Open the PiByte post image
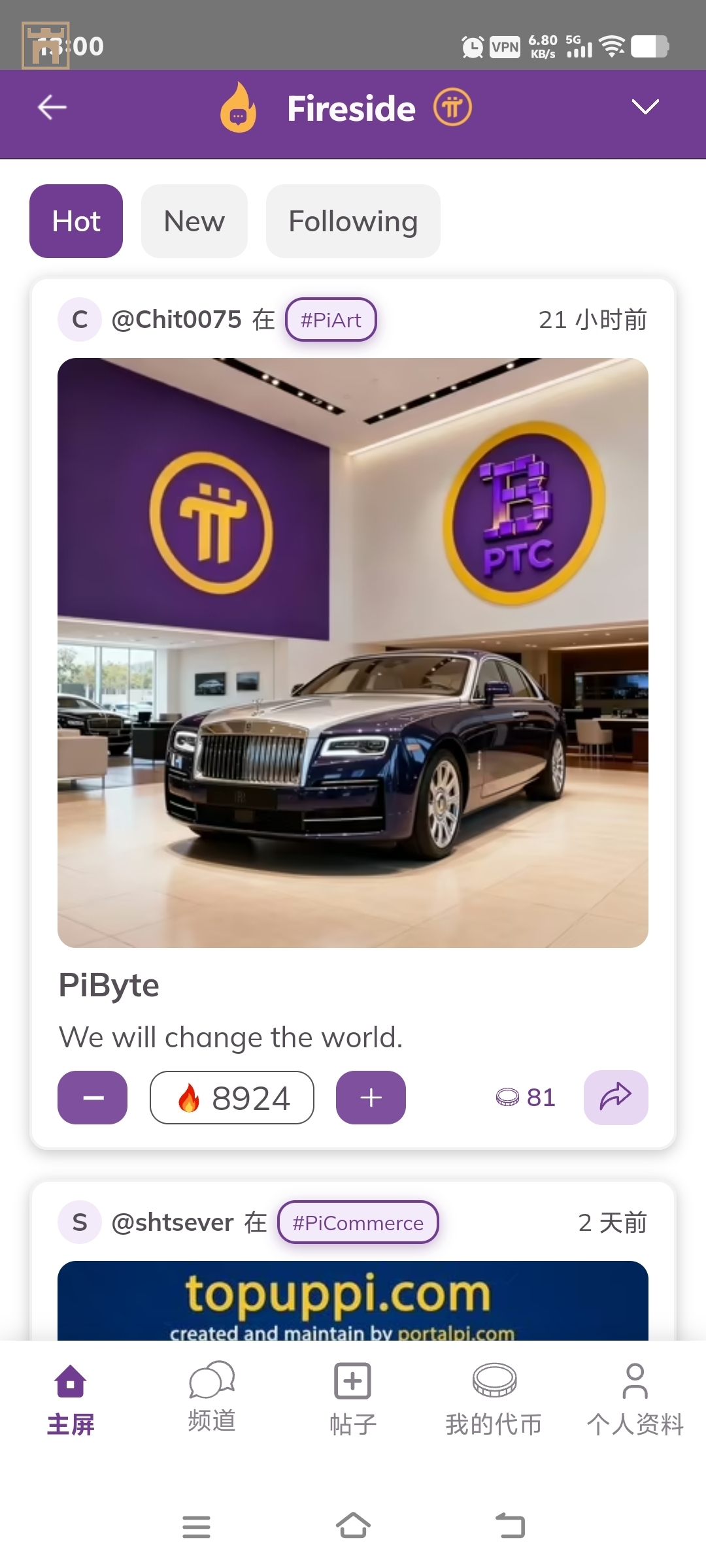 click(x=353, y=652)
